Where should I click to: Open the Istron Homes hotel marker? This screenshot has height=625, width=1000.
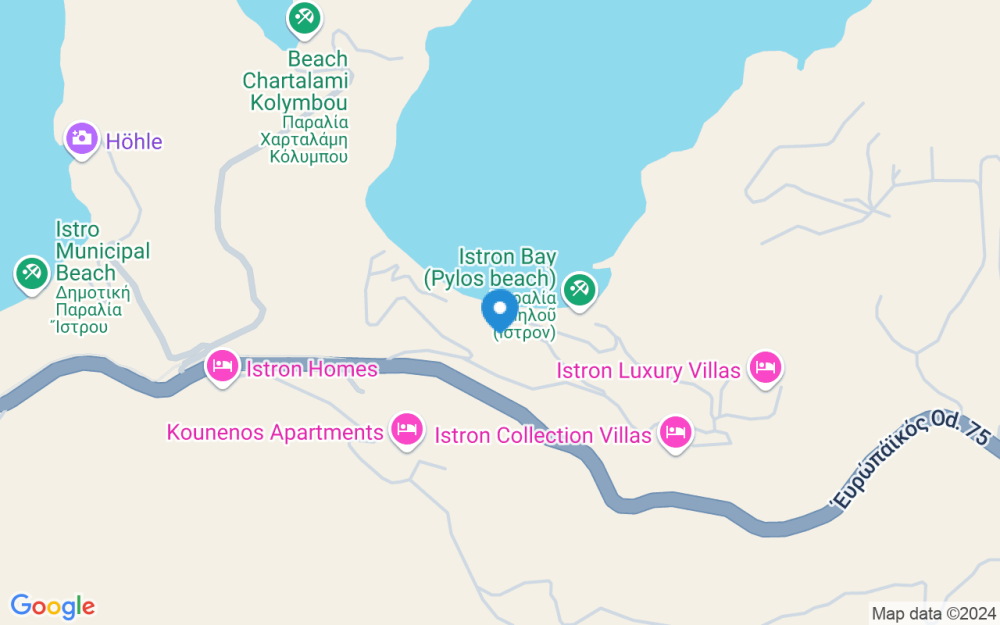point(223,367)
